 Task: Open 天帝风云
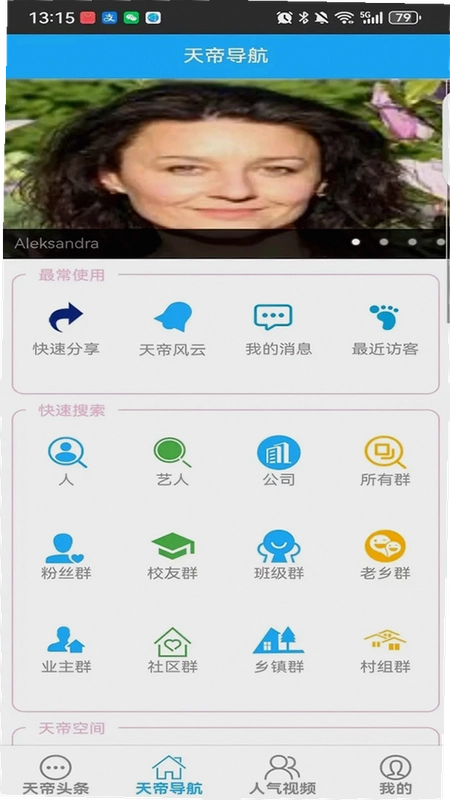point(172,329)
